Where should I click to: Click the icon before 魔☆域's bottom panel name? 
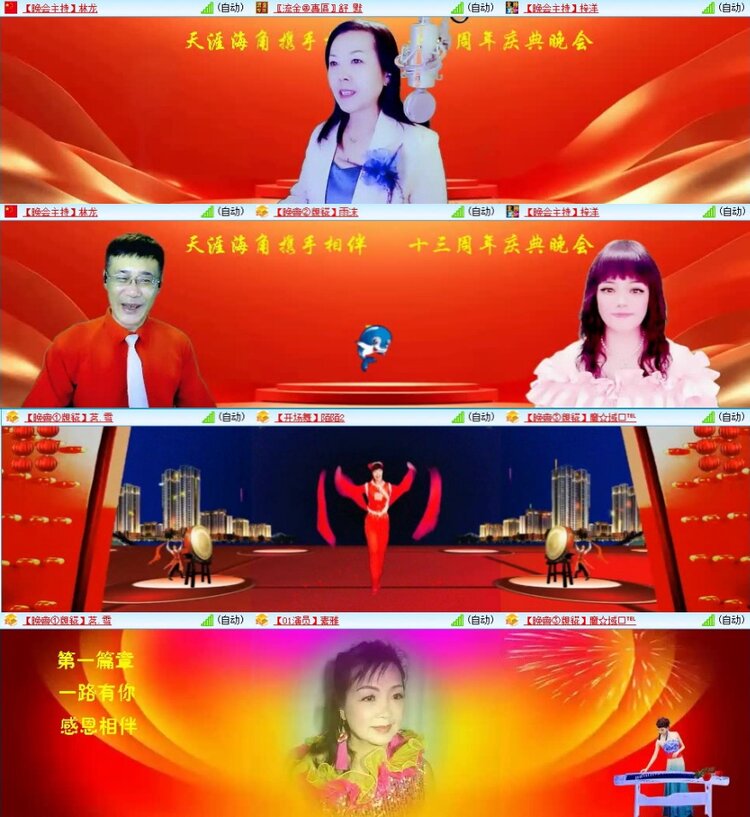(x=514, y=620)
